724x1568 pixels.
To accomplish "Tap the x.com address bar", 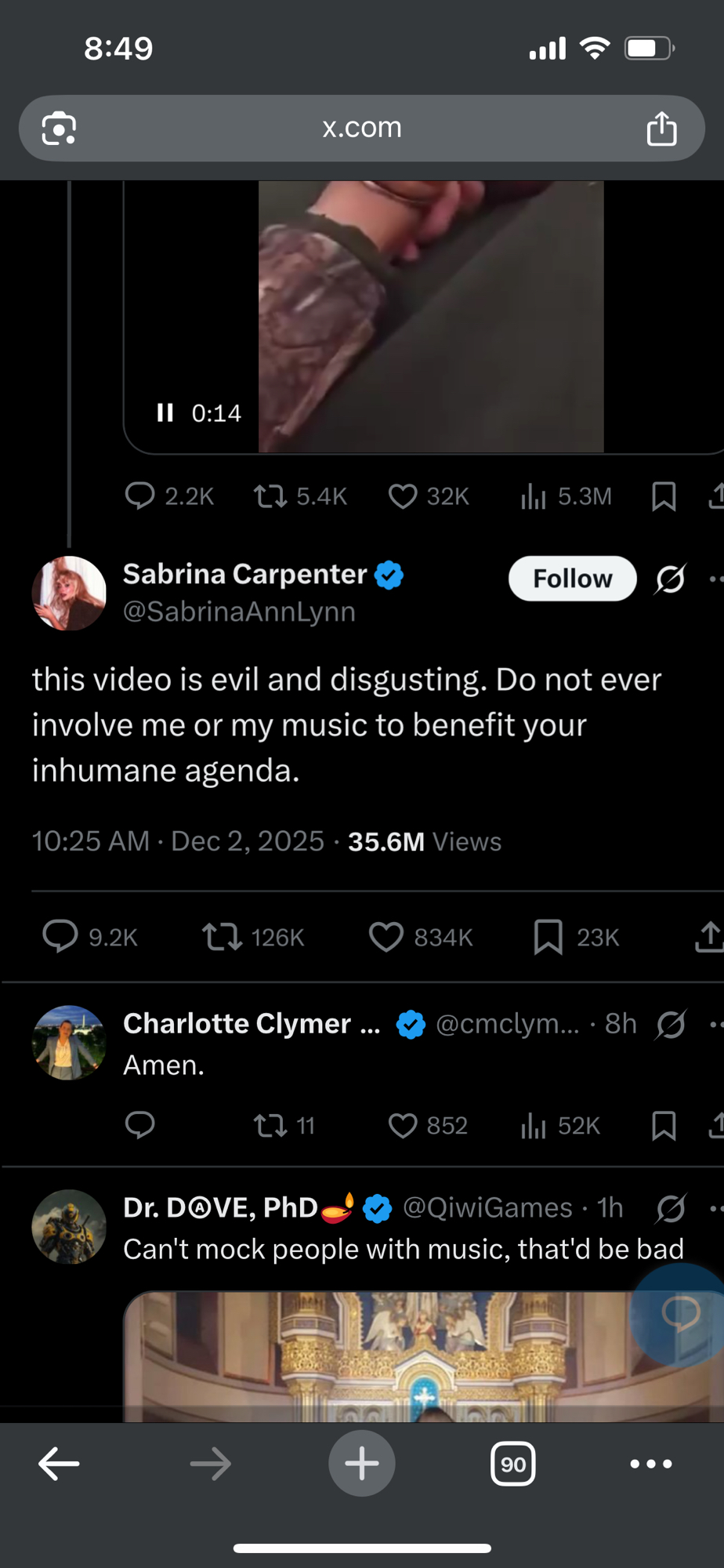I will click(x=361, y=128).
